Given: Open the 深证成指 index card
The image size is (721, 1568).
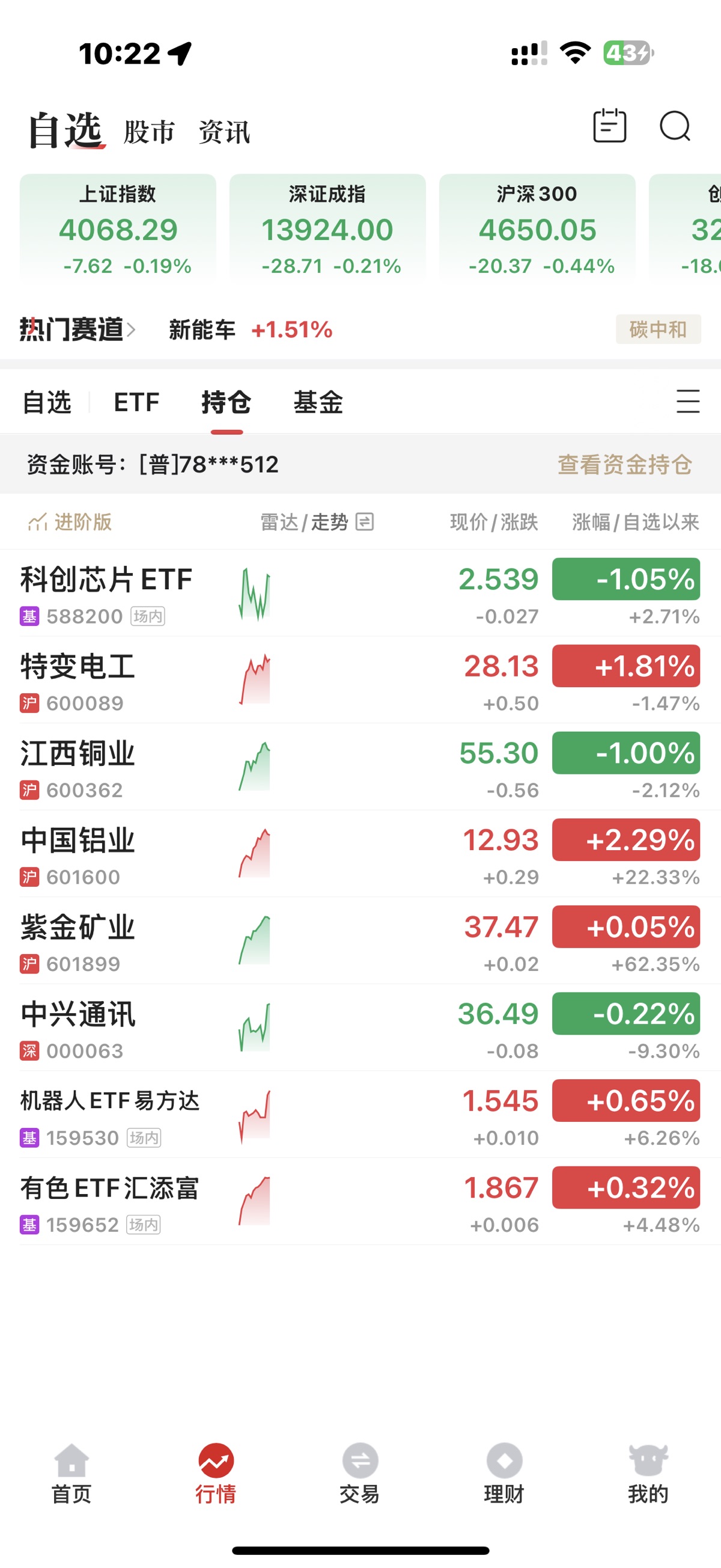Looking at the screenshot, I should click(327, 228).
